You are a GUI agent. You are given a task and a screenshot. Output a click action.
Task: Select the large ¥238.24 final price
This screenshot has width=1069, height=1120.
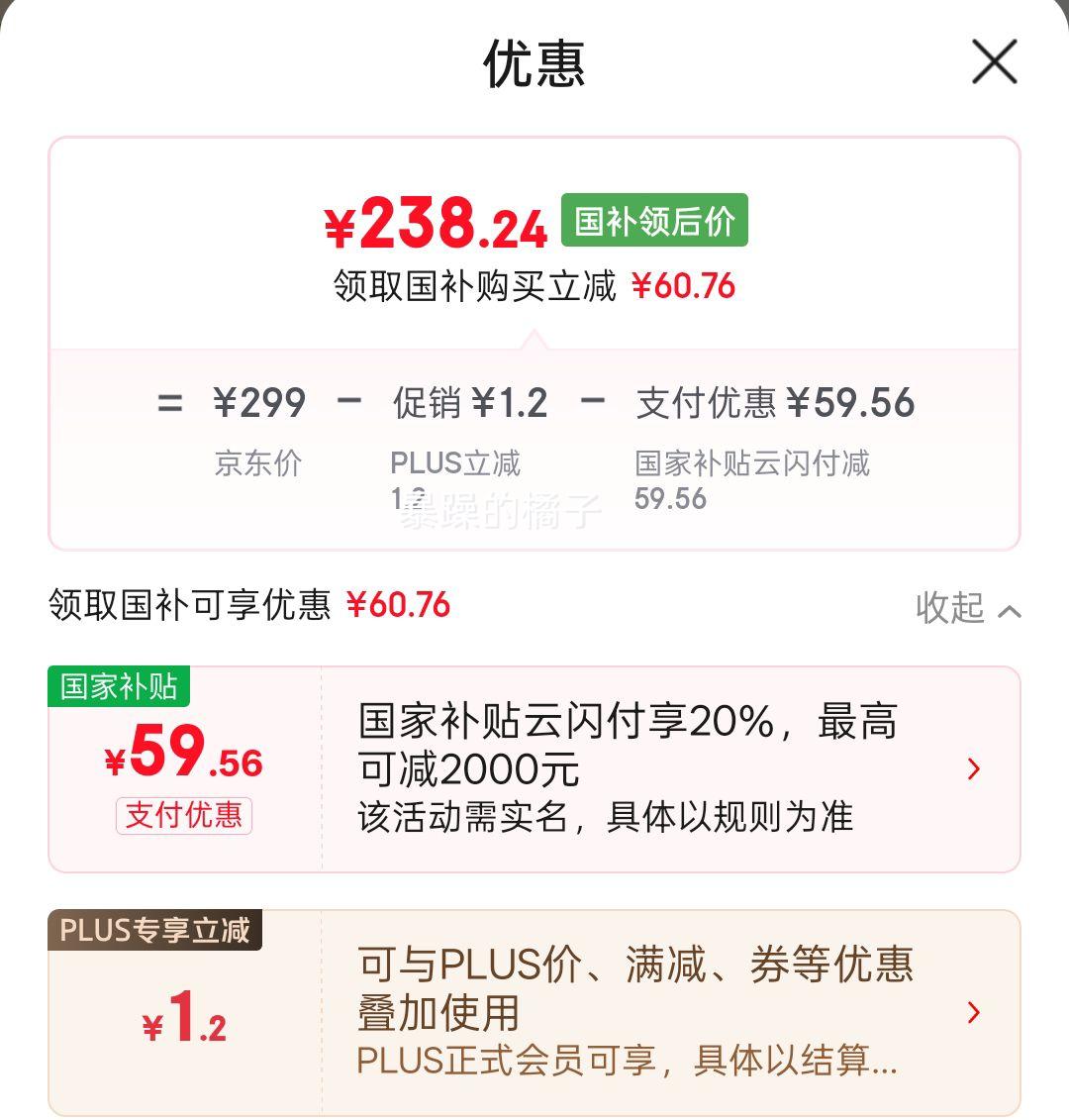pos(433,226)
